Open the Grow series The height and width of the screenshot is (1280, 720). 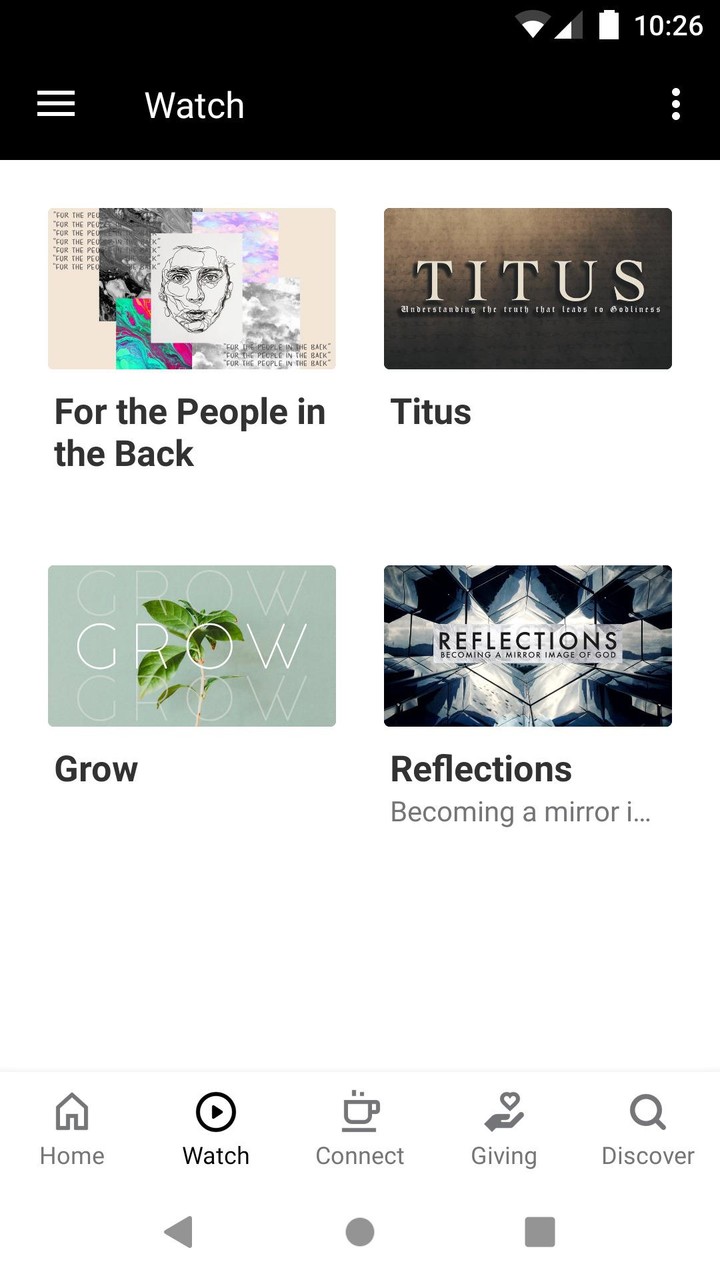[192, 646]
